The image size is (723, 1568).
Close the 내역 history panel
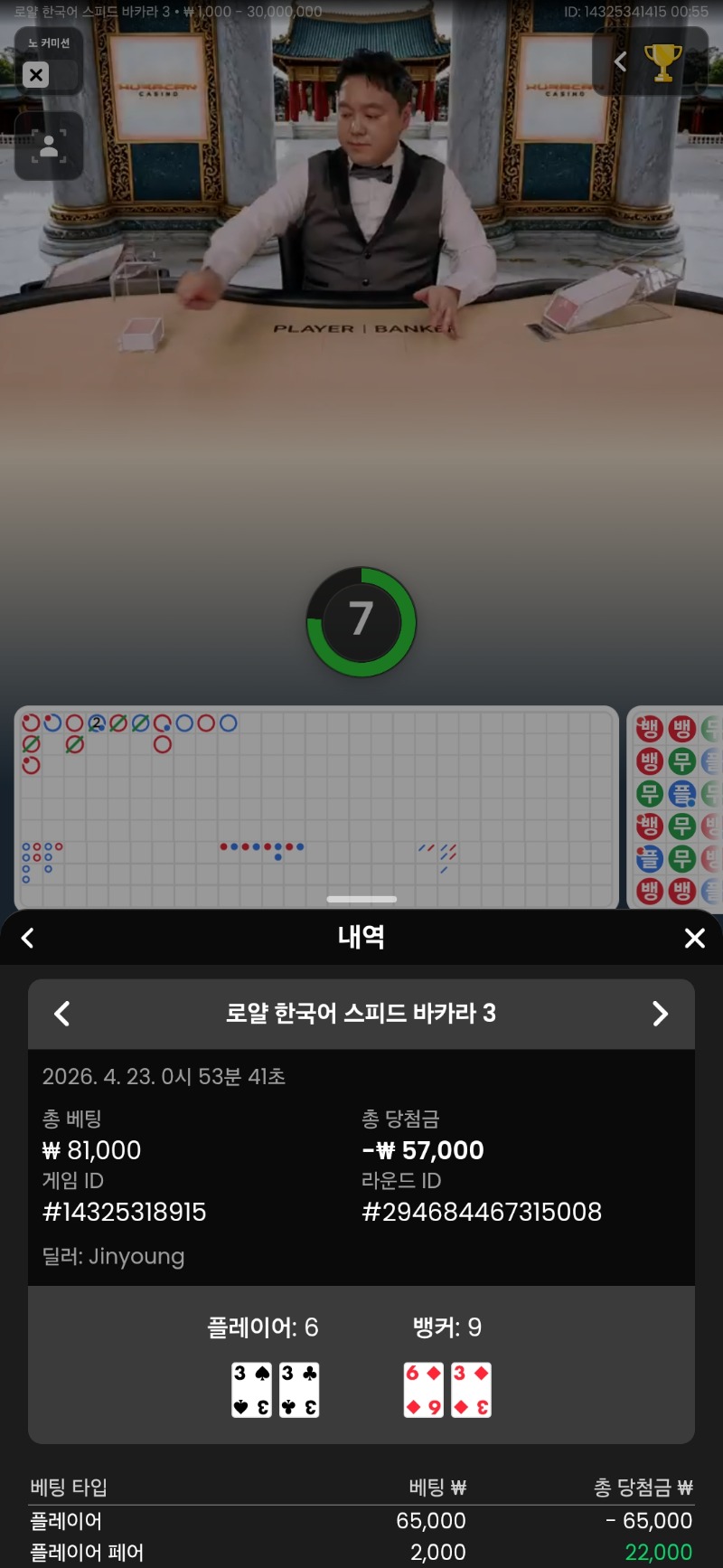pyautogui.click(x=694, y=938)
